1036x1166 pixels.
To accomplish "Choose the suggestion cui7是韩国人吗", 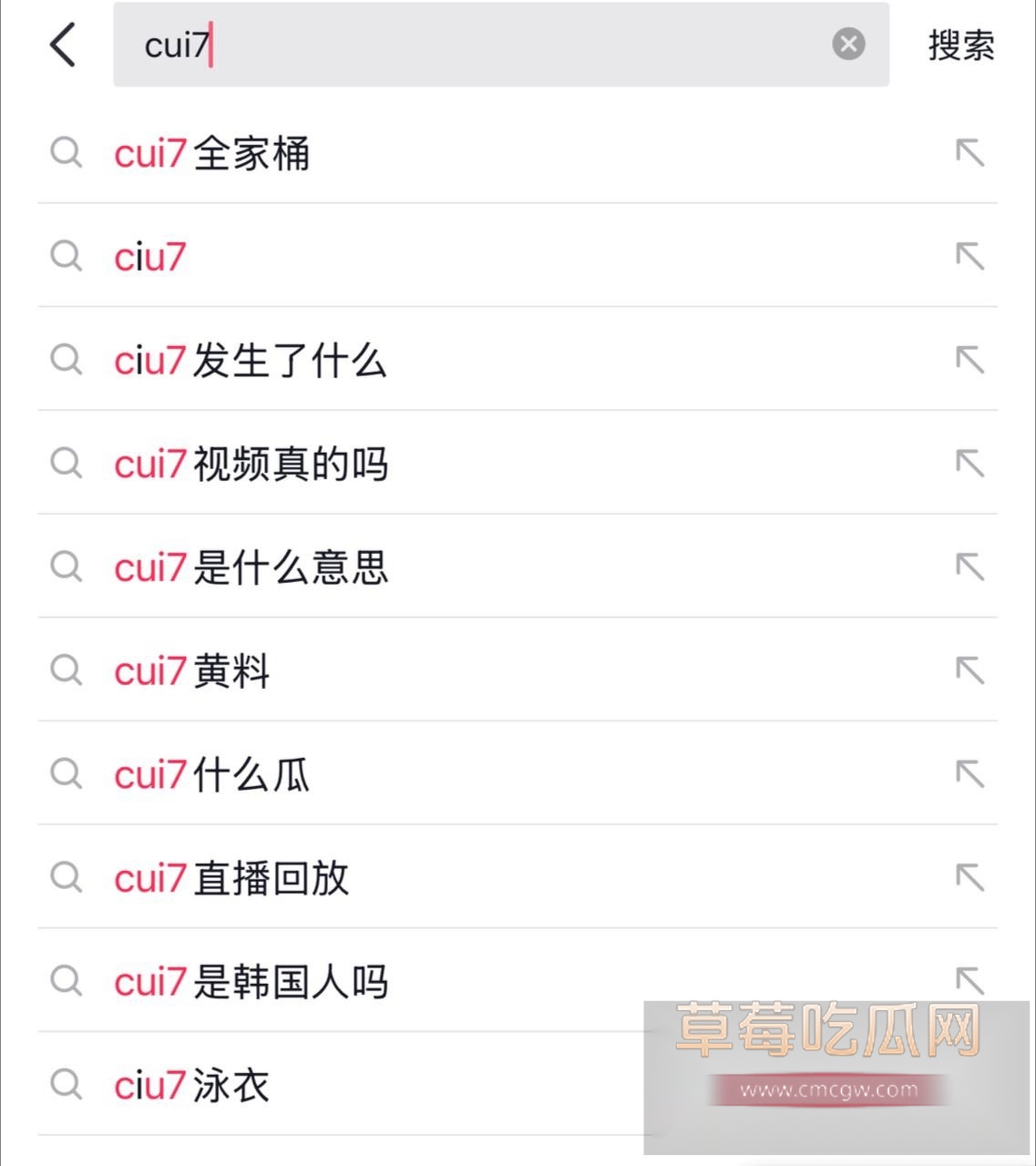I will (251, 982).
